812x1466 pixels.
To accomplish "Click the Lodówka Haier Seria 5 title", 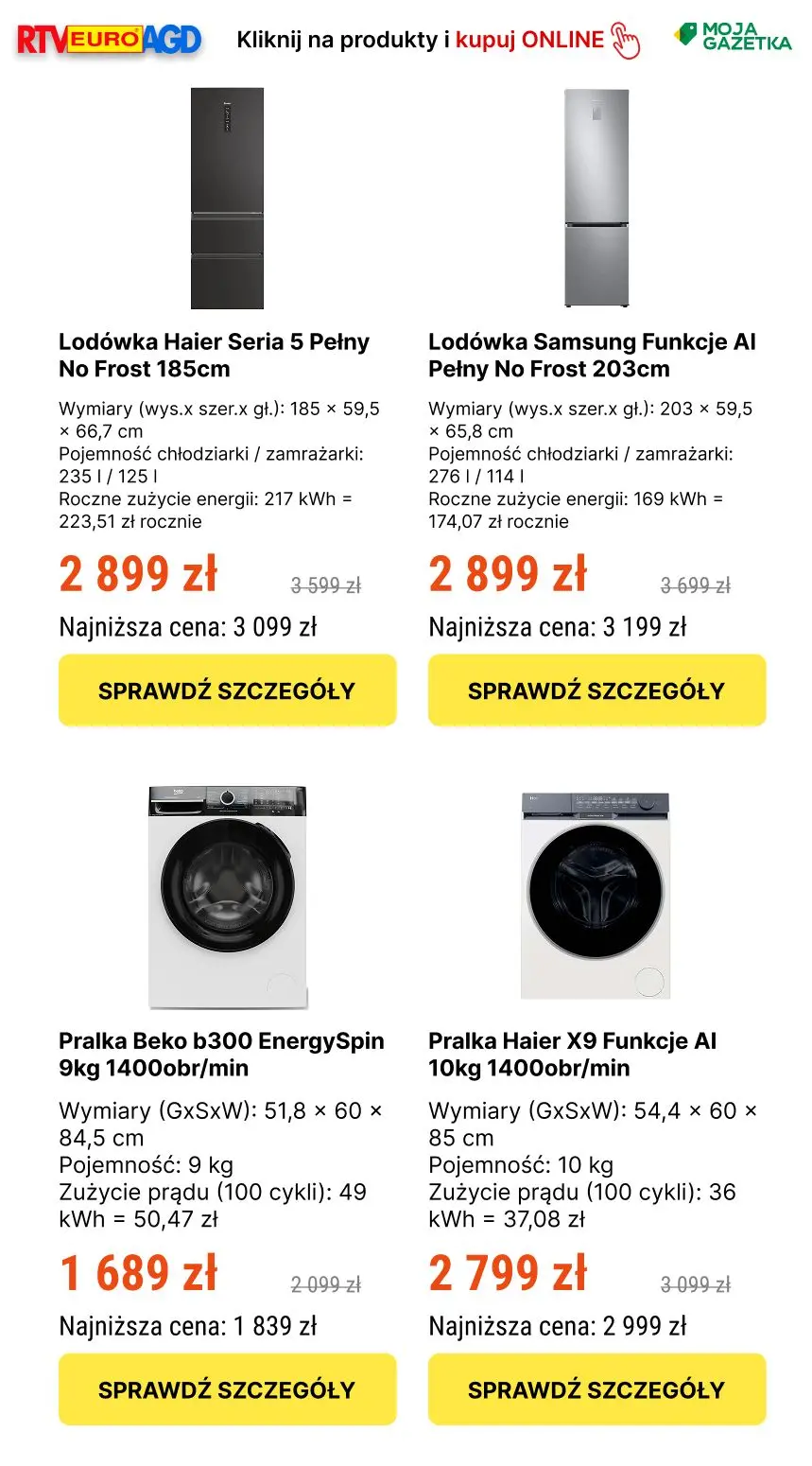I will [x=214, y=355].
